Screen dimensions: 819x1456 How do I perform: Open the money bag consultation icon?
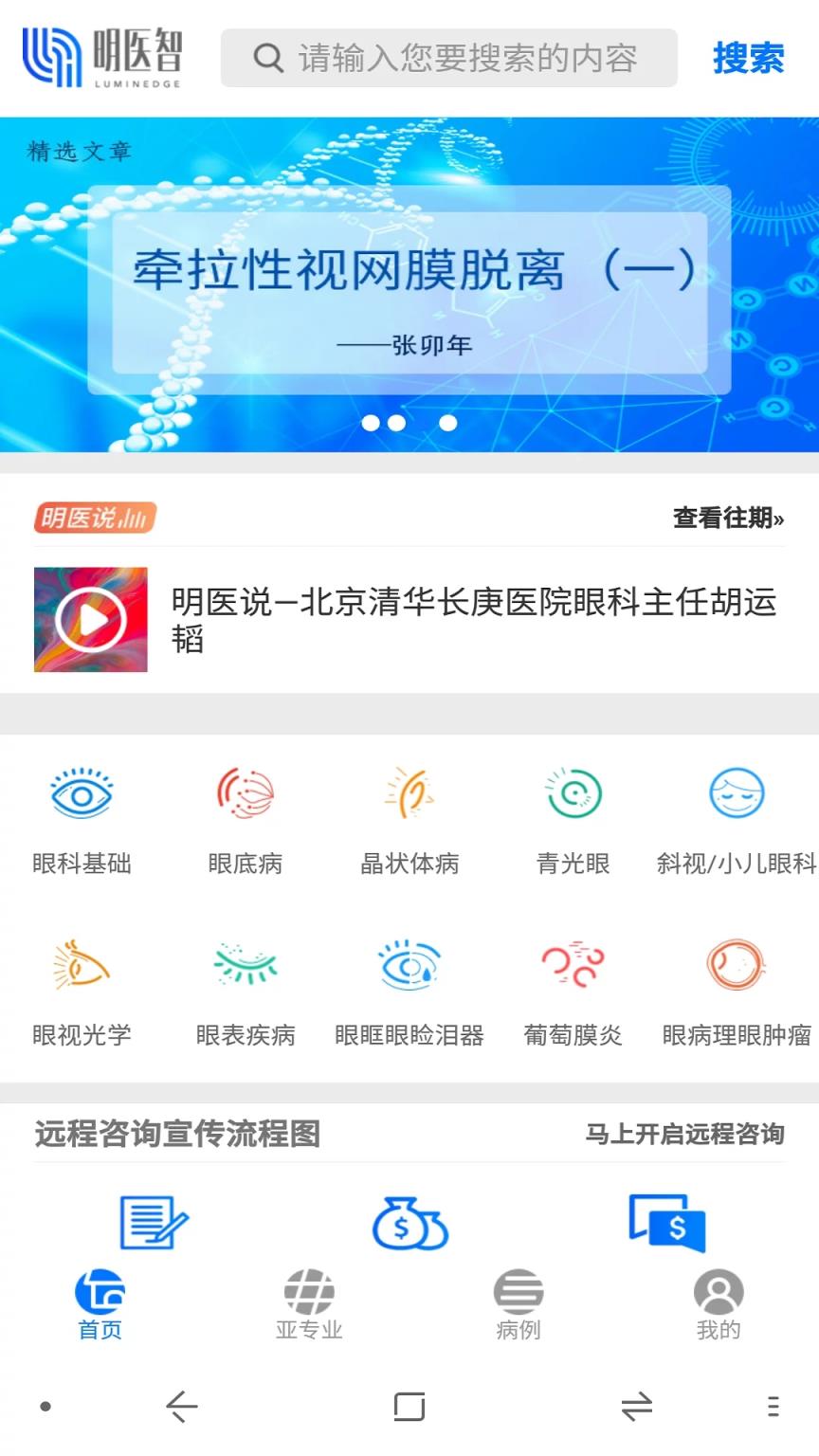pyautogui.click(x=409, y=1223)
